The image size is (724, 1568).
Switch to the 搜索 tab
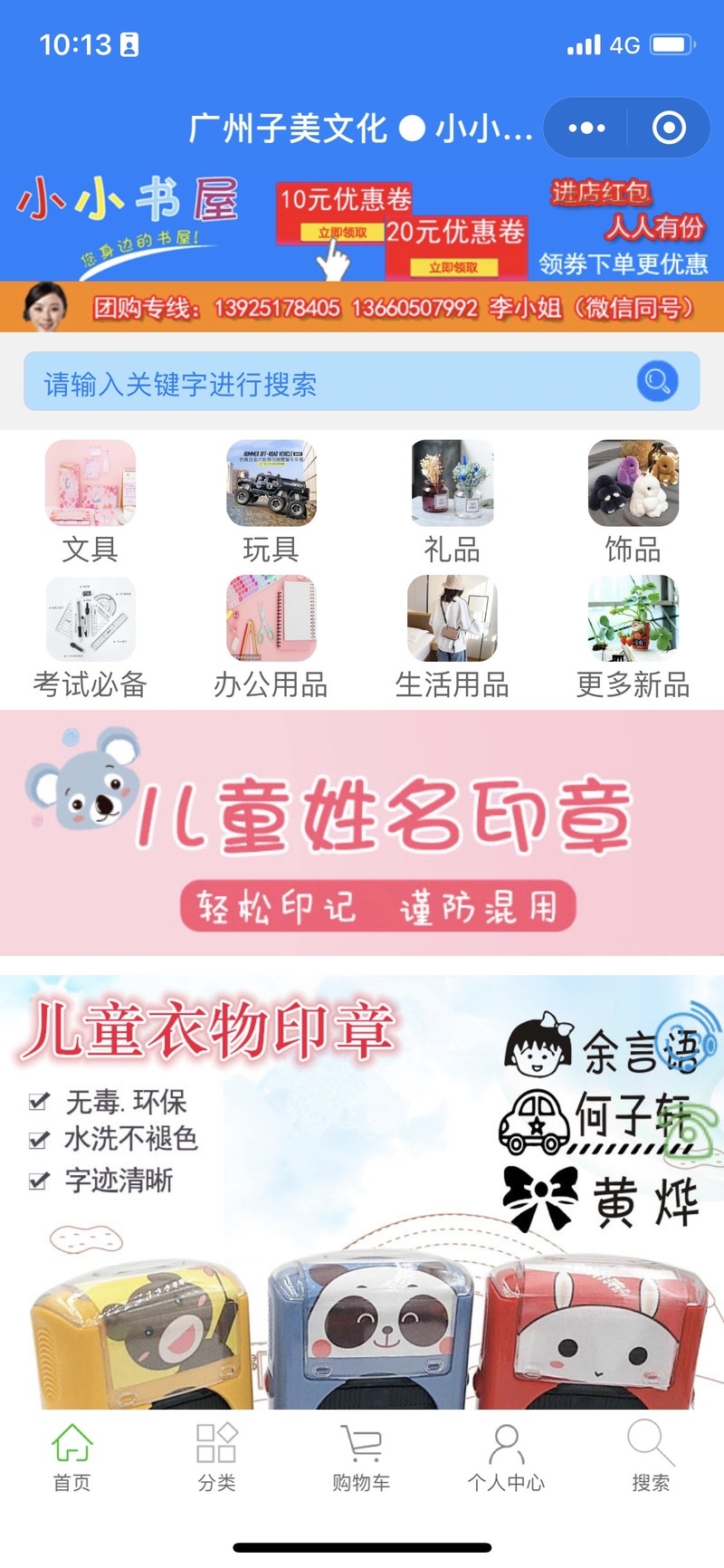(651, 1456)
